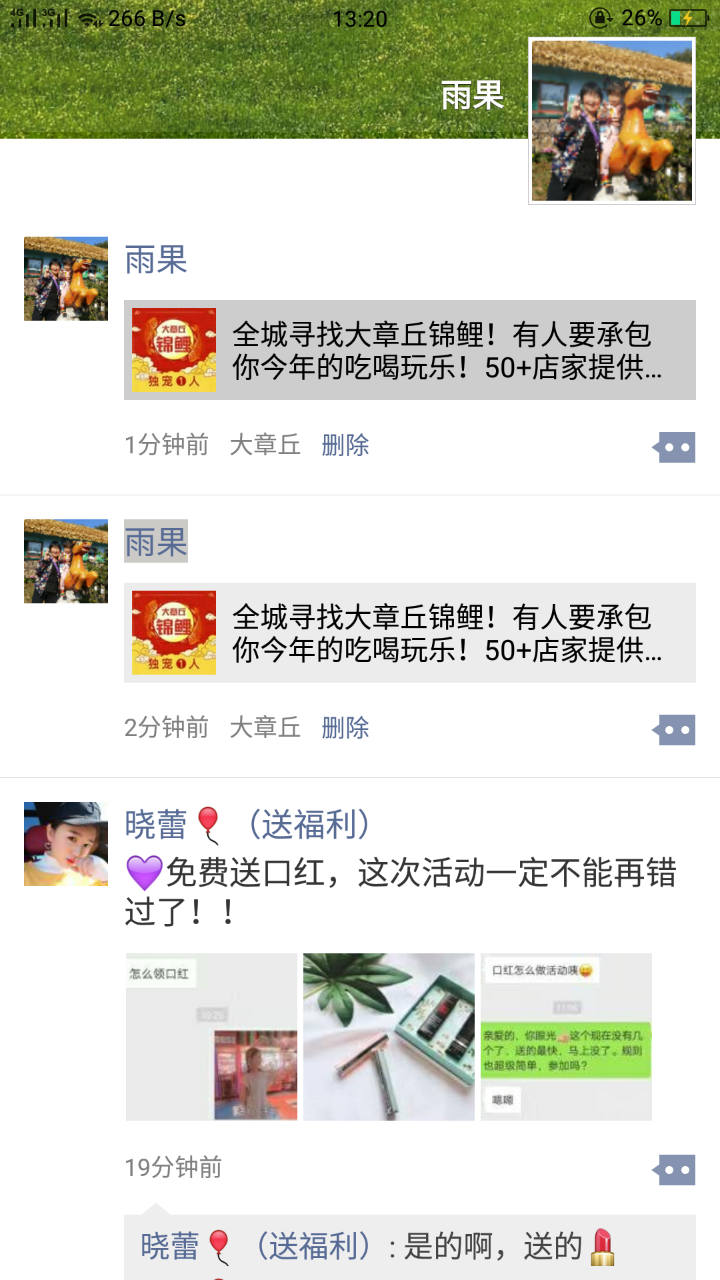720x1280 pixels.
Task: Open comment menu on 晓蕾's 19分钟前 post
Action: tap(675, 1169)
